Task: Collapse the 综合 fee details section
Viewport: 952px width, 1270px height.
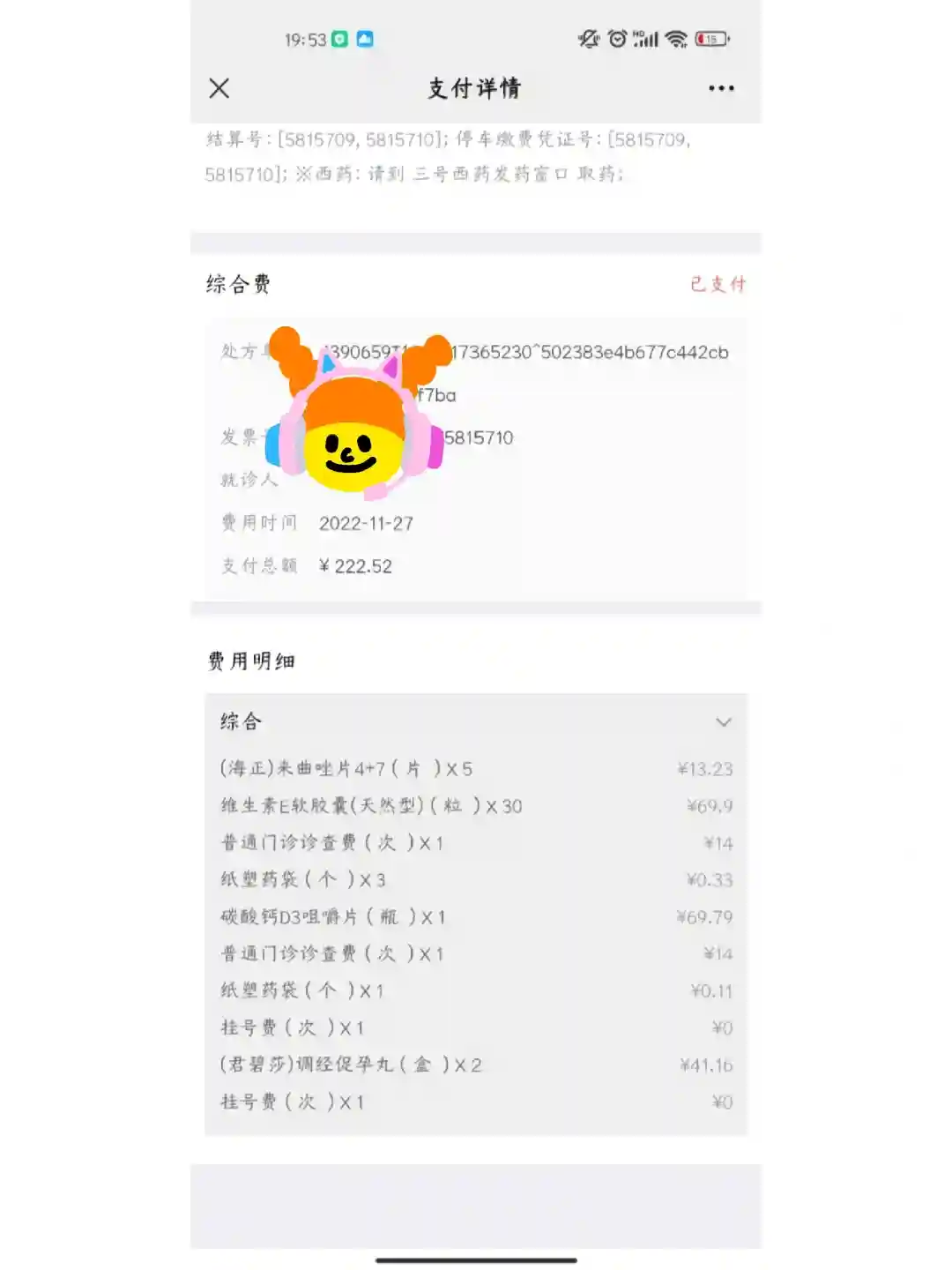Action: tap(723, 722)
